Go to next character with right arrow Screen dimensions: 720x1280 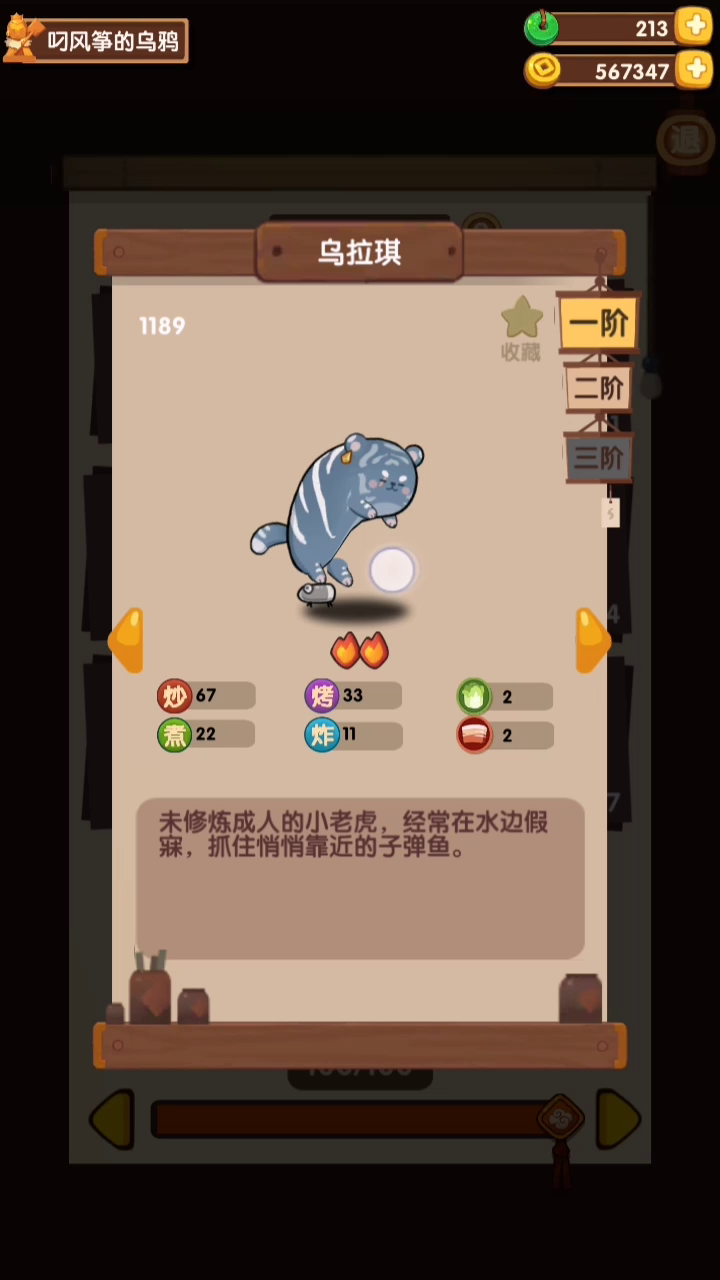coord(592,640)
